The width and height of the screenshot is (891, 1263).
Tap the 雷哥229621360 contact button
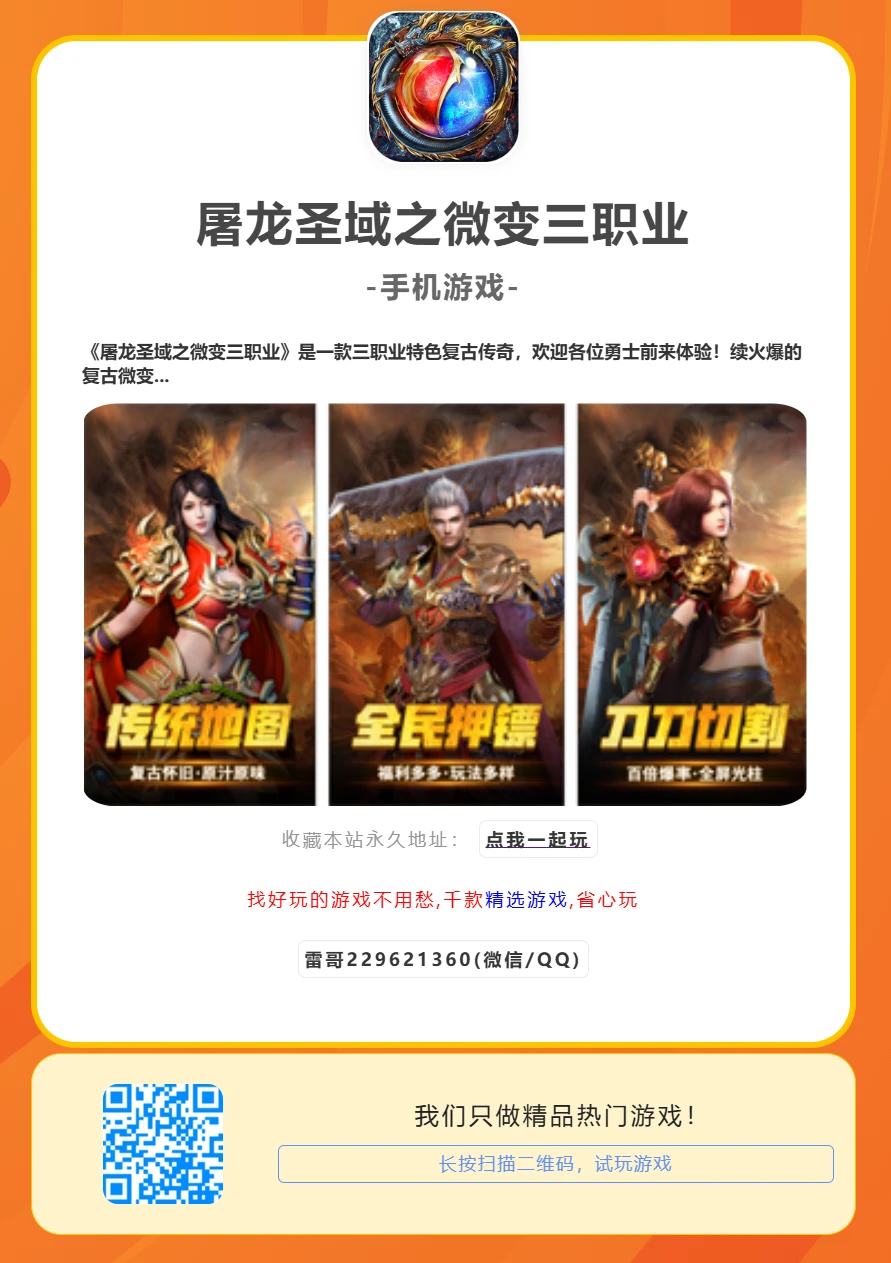443,960
